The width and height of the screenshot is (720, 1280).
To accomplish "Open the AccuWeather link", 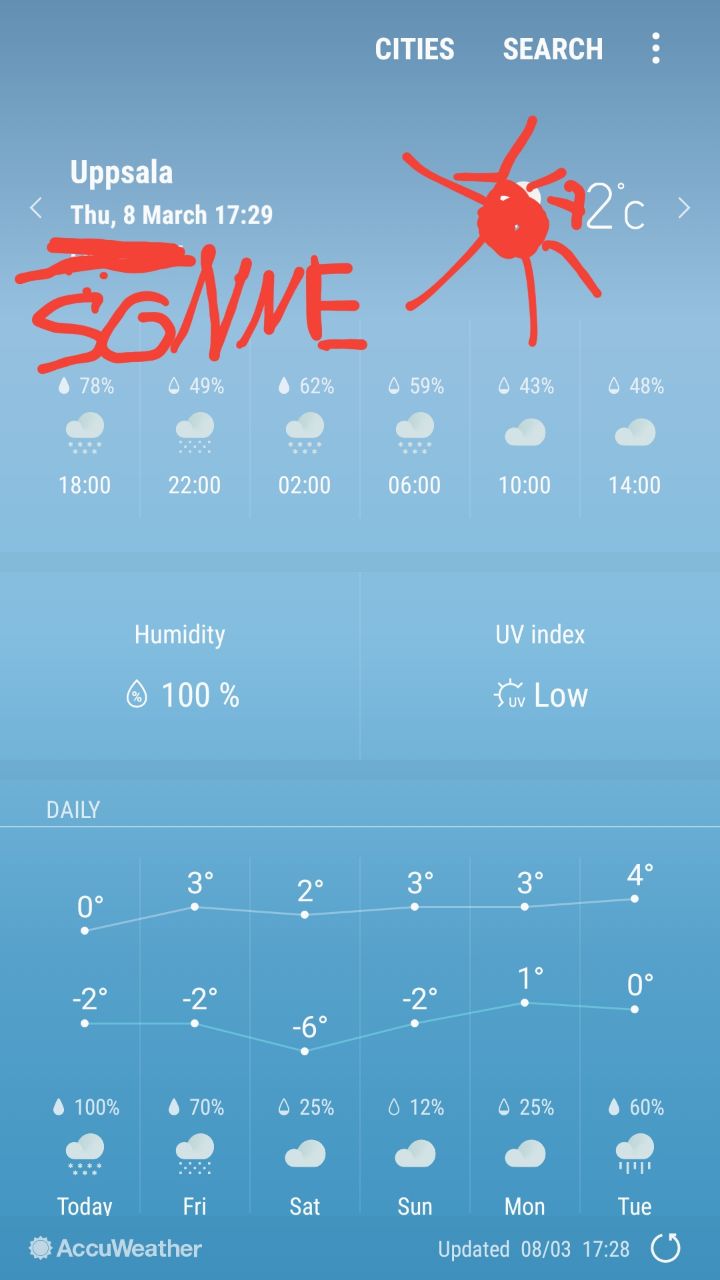I will pos(116,1248).
